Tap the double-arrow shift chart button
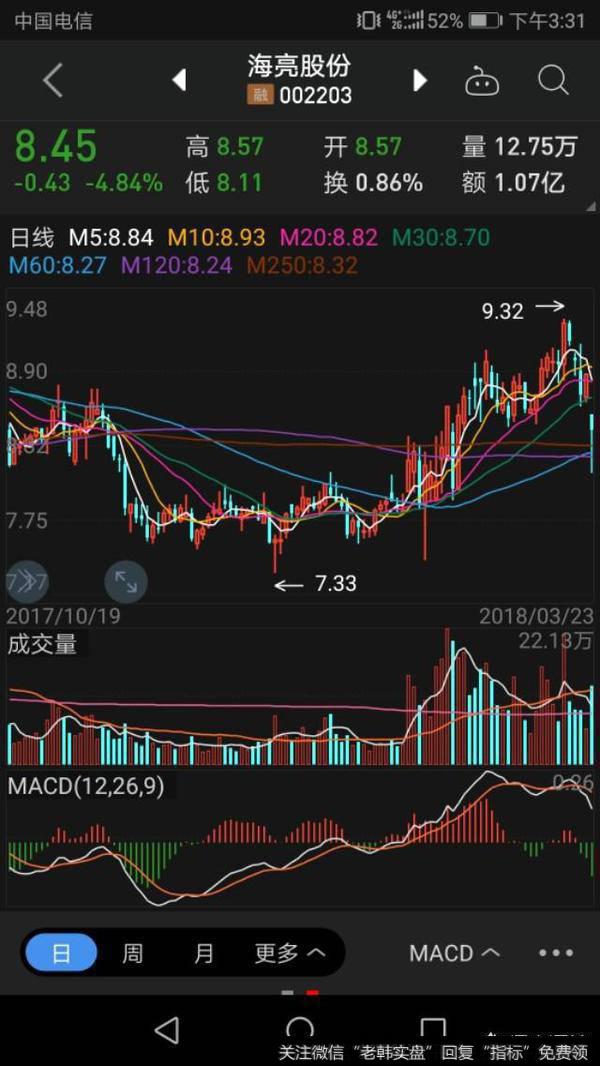 [27, 580]
